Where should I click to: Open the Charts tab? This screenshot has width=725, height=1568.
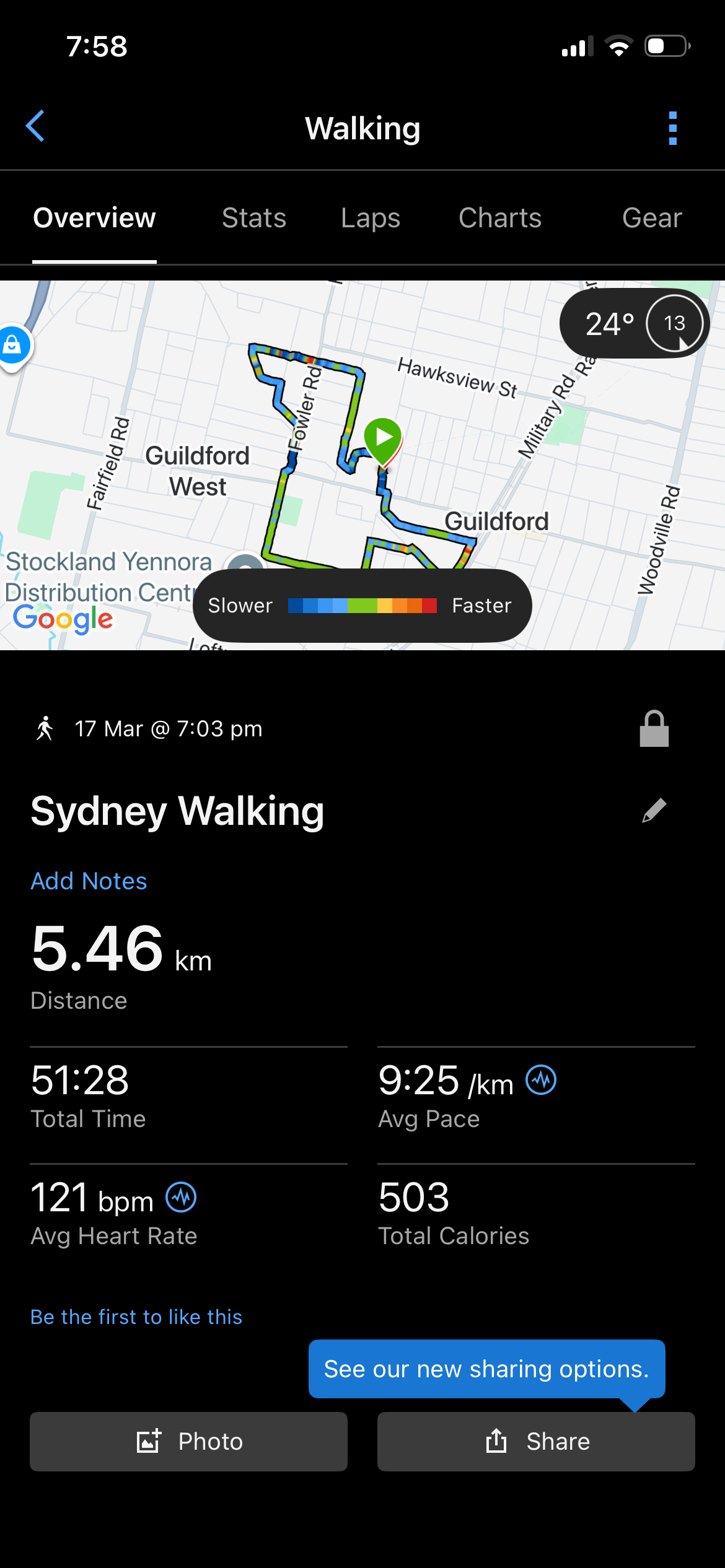click(x=499, y=218)
